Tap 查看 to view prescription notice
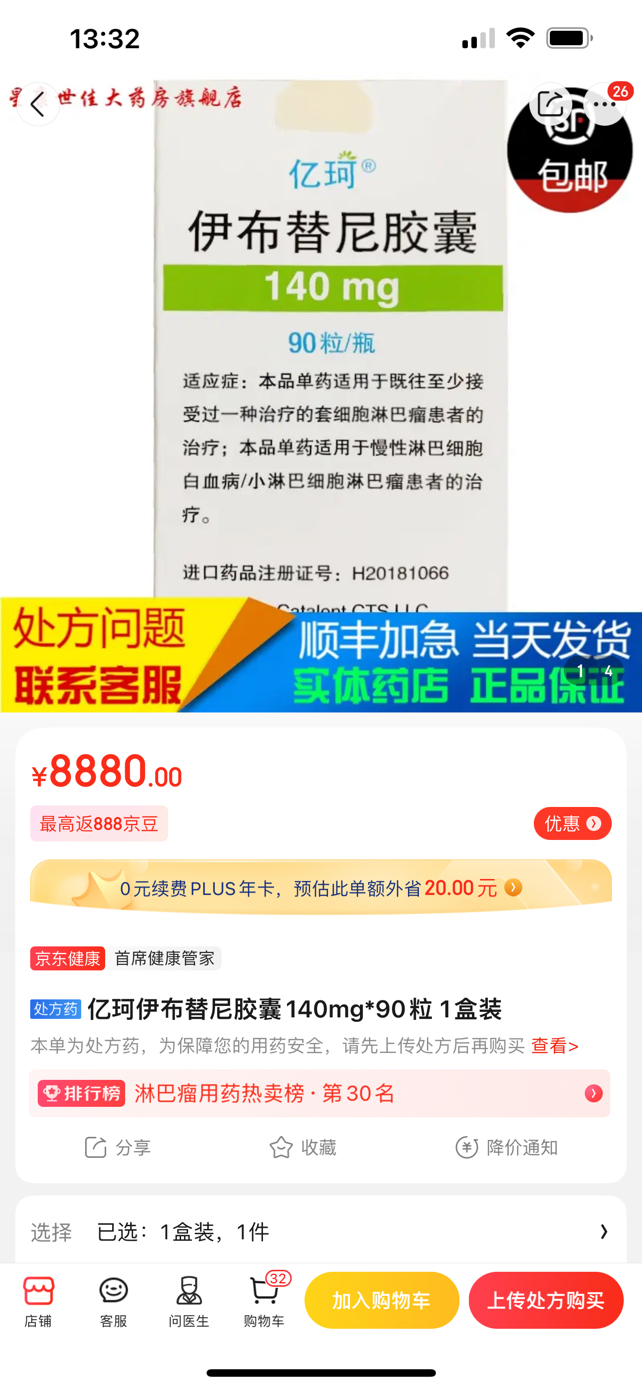642x1389 pixels. (x=554, y=1046)
